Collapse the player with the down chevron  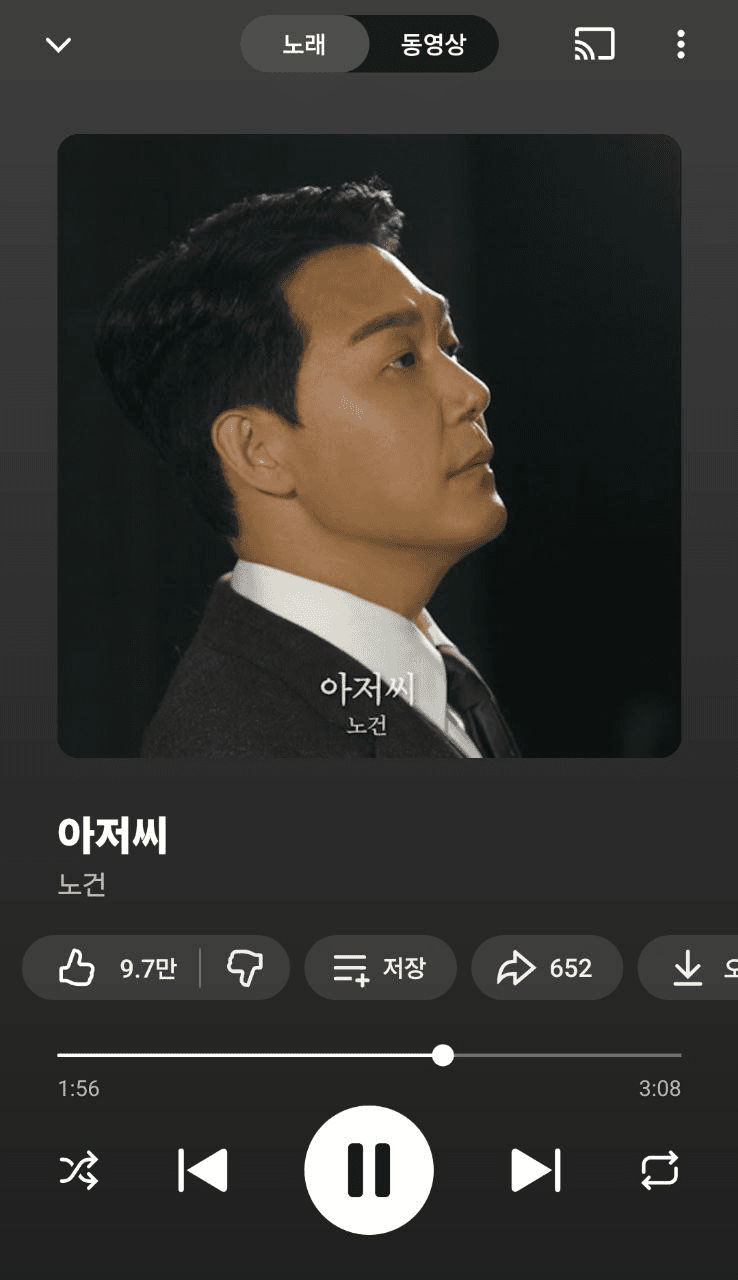[59, 45]
